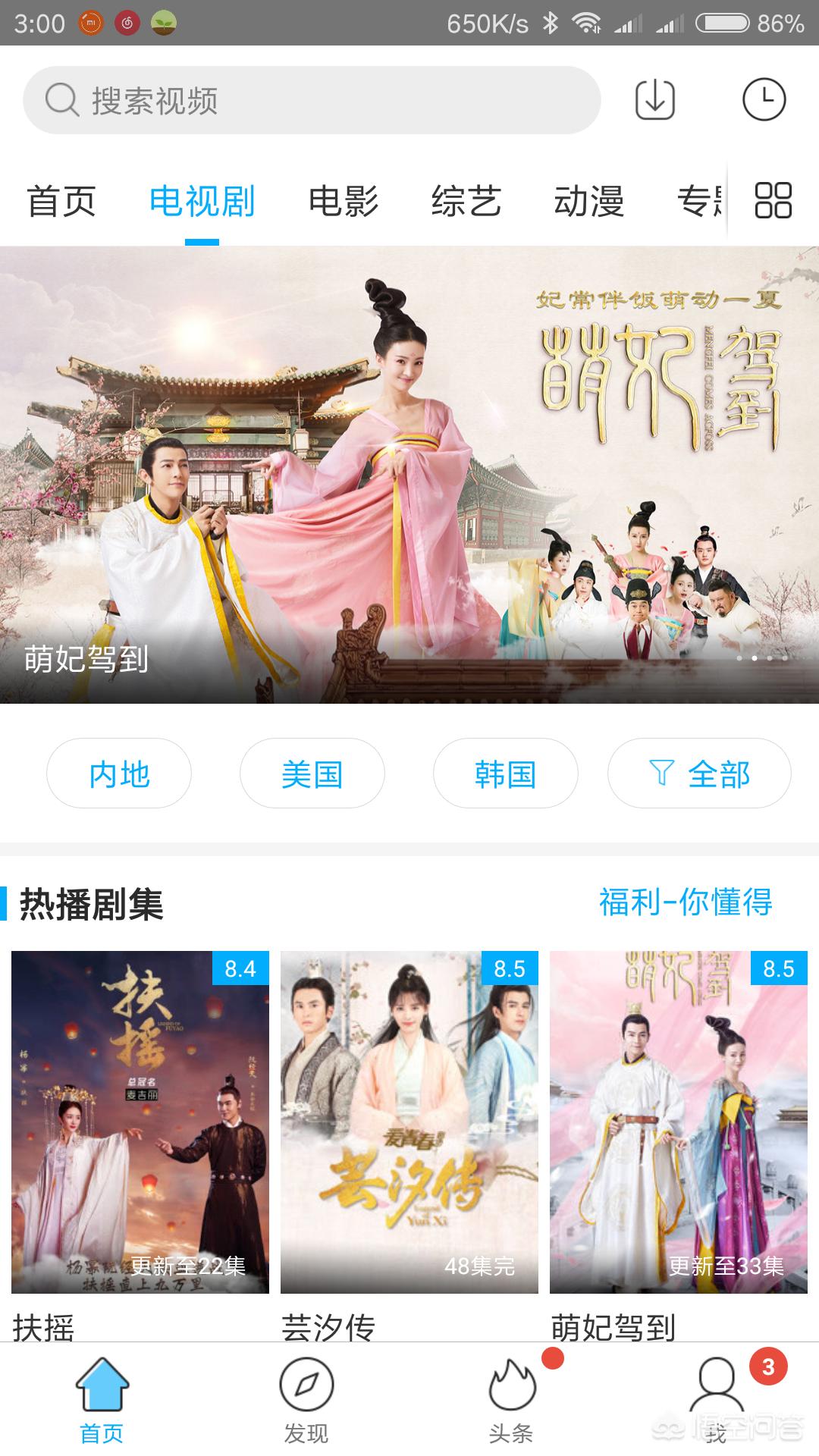Open the downloads icon
The width and height of the screenshot is (819, 1456).
[x=655, y=99]
